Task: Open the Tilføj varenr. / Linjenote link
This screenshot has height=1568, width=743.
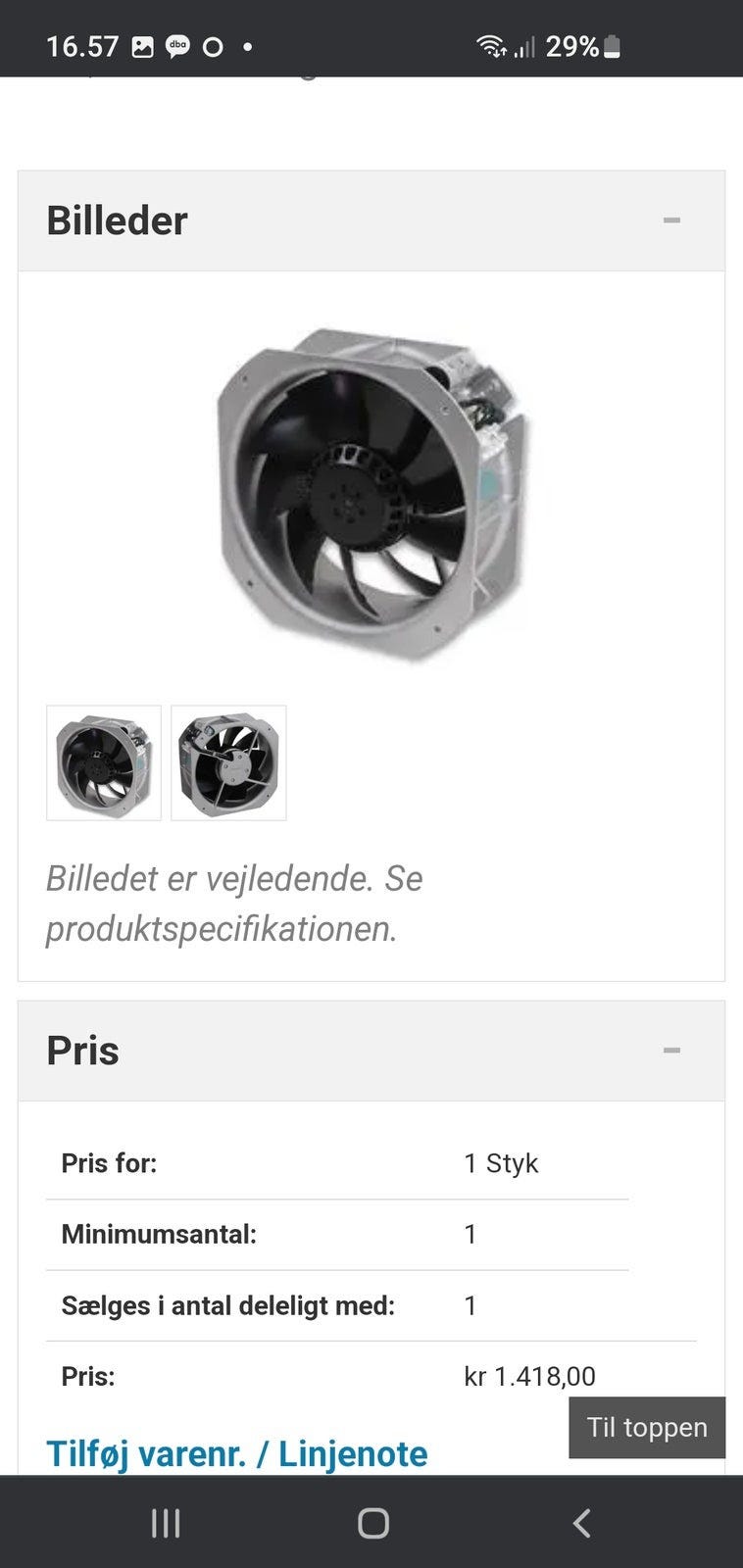Action: (236, 1454)
